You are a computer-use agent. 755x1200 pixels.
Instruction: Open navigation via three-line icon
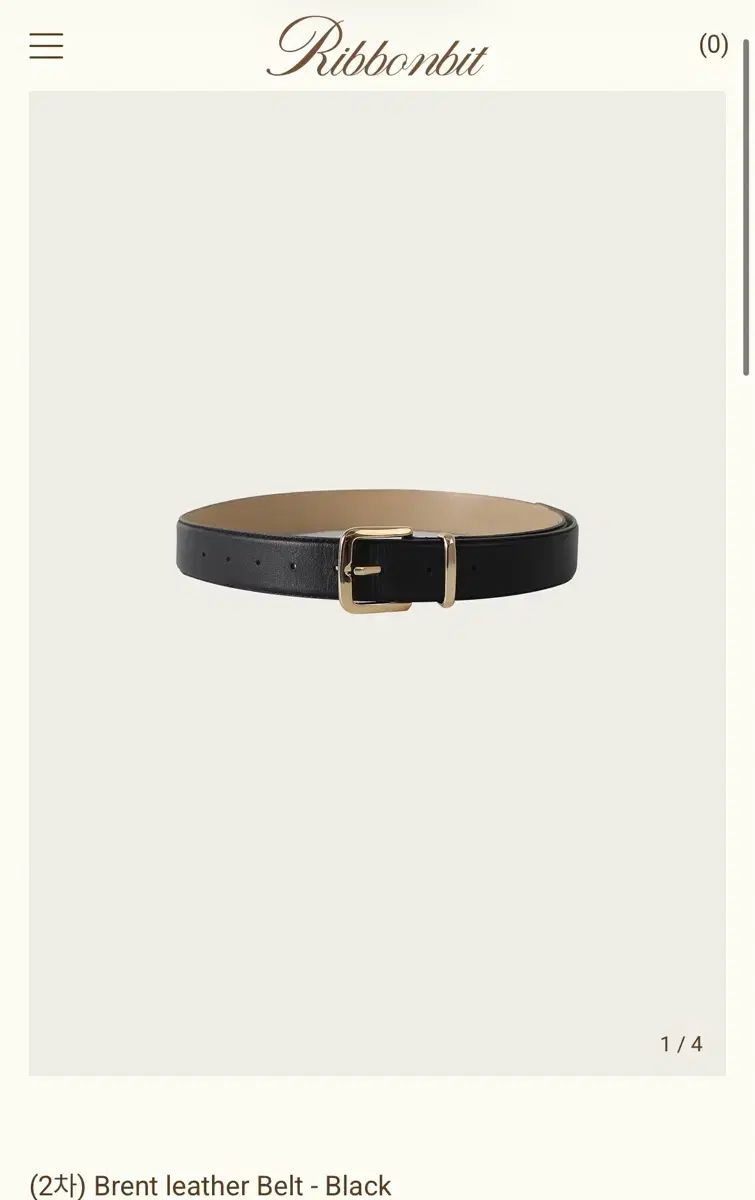click(46, 47)
